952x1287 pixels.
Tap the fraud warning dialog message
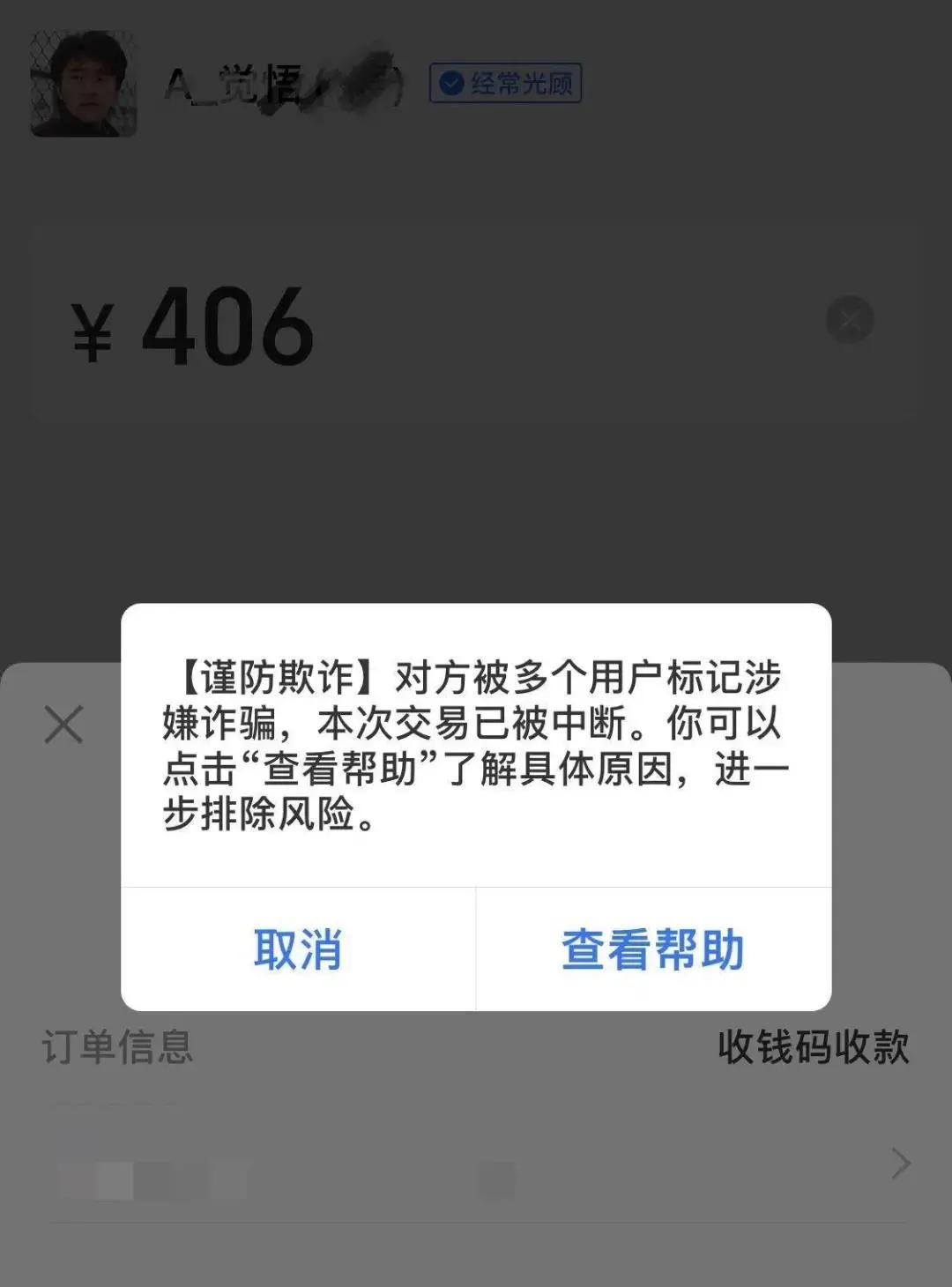click(476, 745)
